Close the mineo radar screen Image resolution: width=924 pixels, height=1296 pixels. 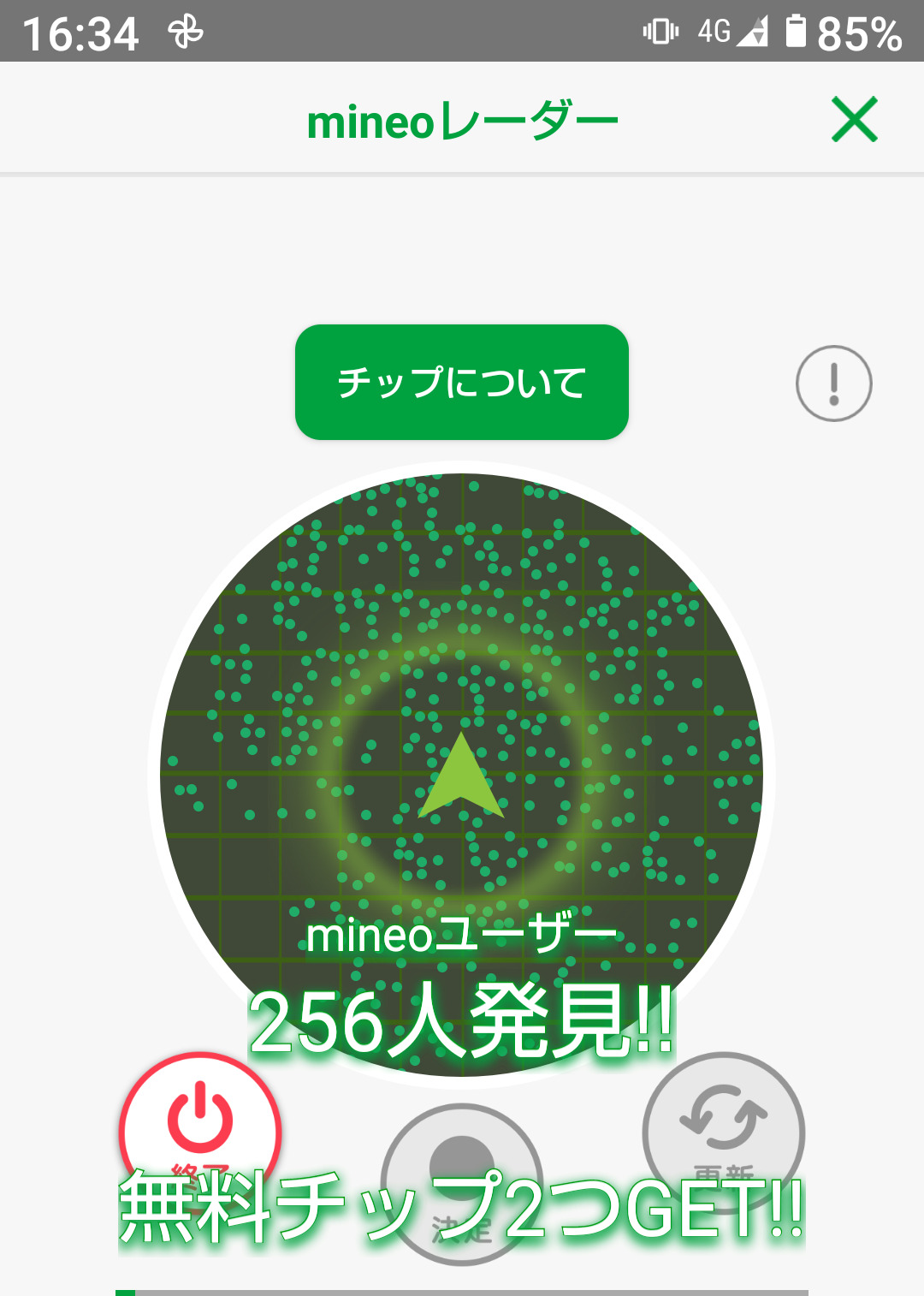tap(854, 120)
